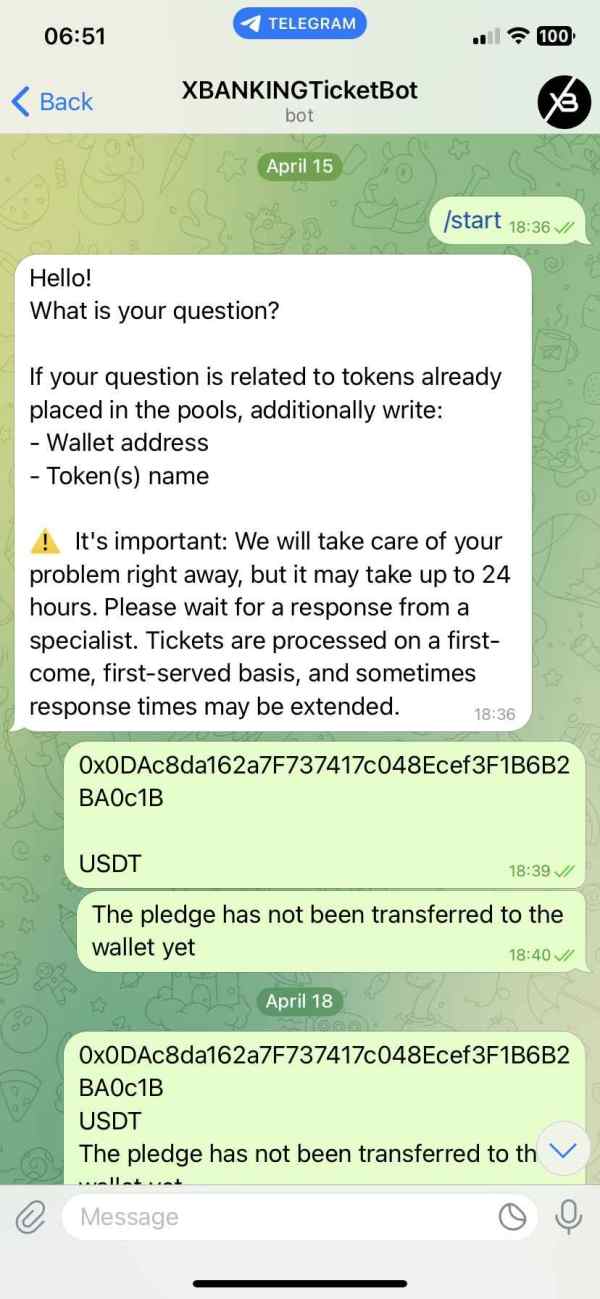Open the sticker panel icon

513,1216
